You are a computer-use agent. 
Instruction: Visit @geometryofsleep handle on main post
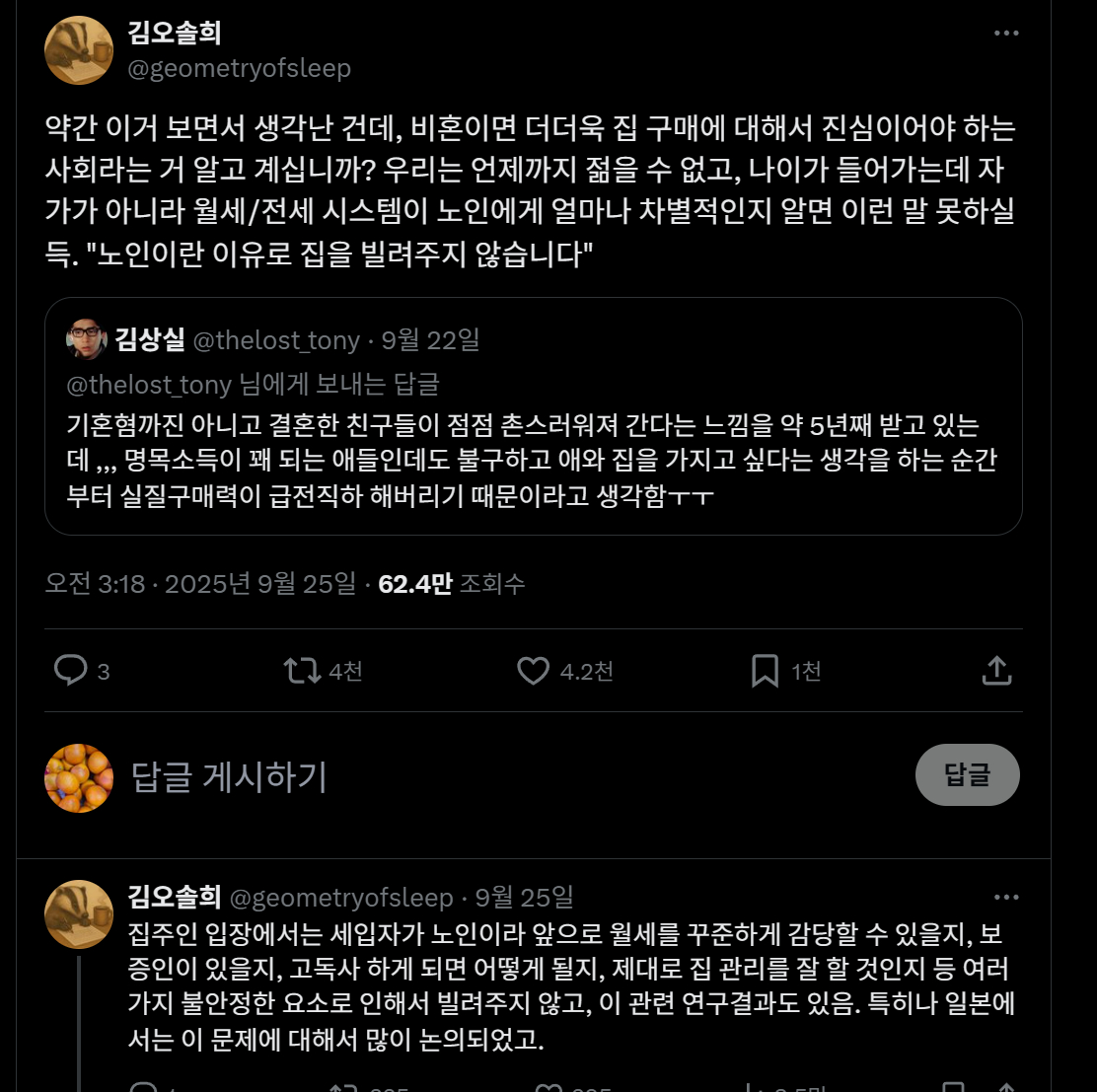click(x=240, y=68)
